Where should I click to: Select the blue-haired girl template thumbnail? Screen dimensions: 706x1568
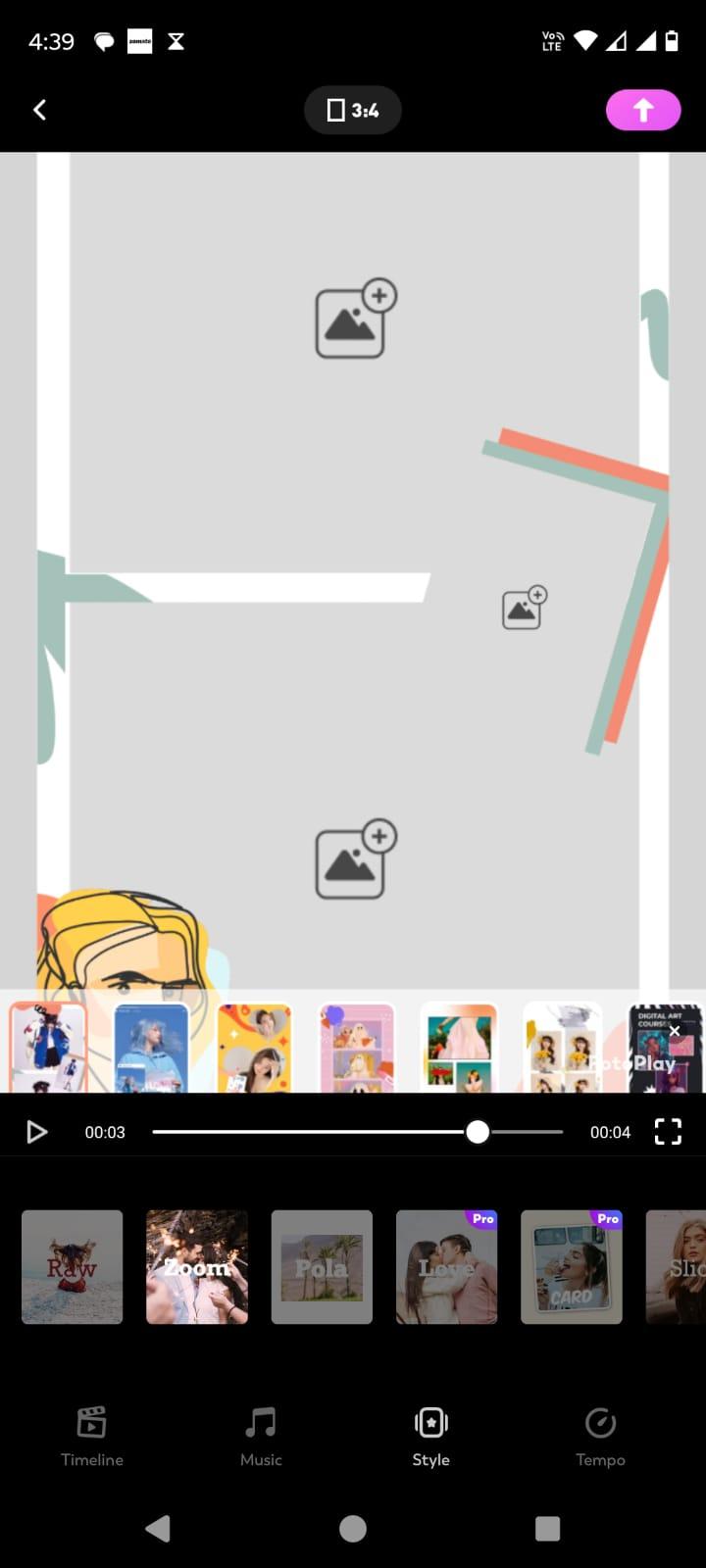[151, 1047]
